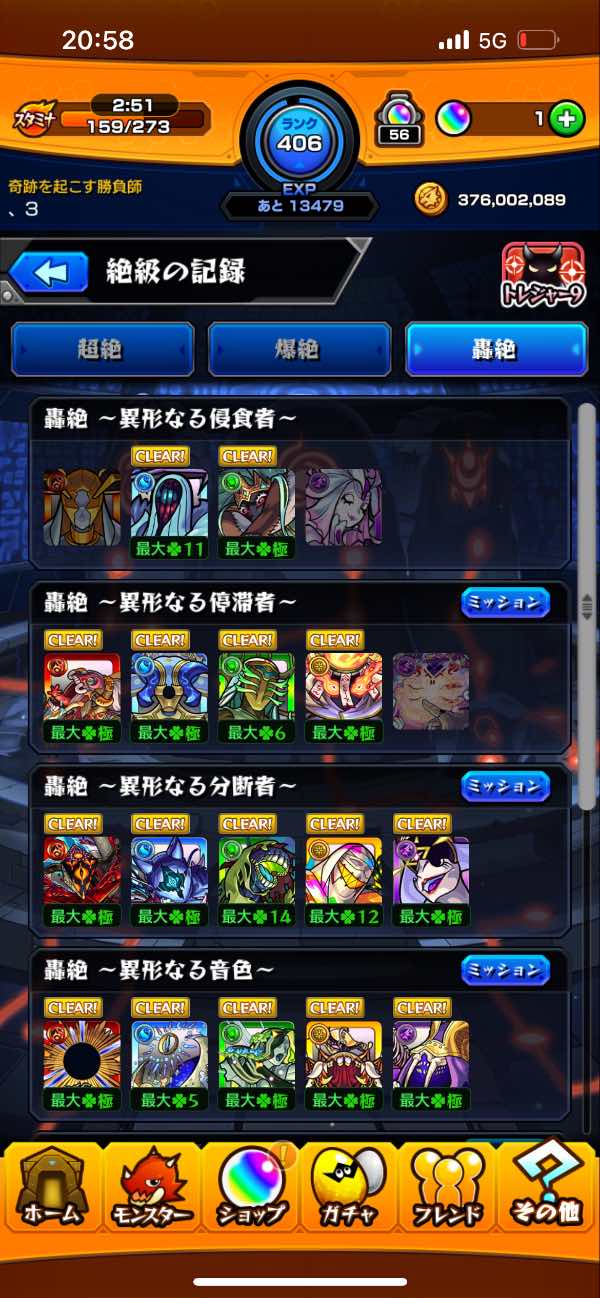Image resolution: width=600 pixels, height=1298 pixels.
Task: Switch to the 爆絶 tab
Action: click(x=297, y=349)
